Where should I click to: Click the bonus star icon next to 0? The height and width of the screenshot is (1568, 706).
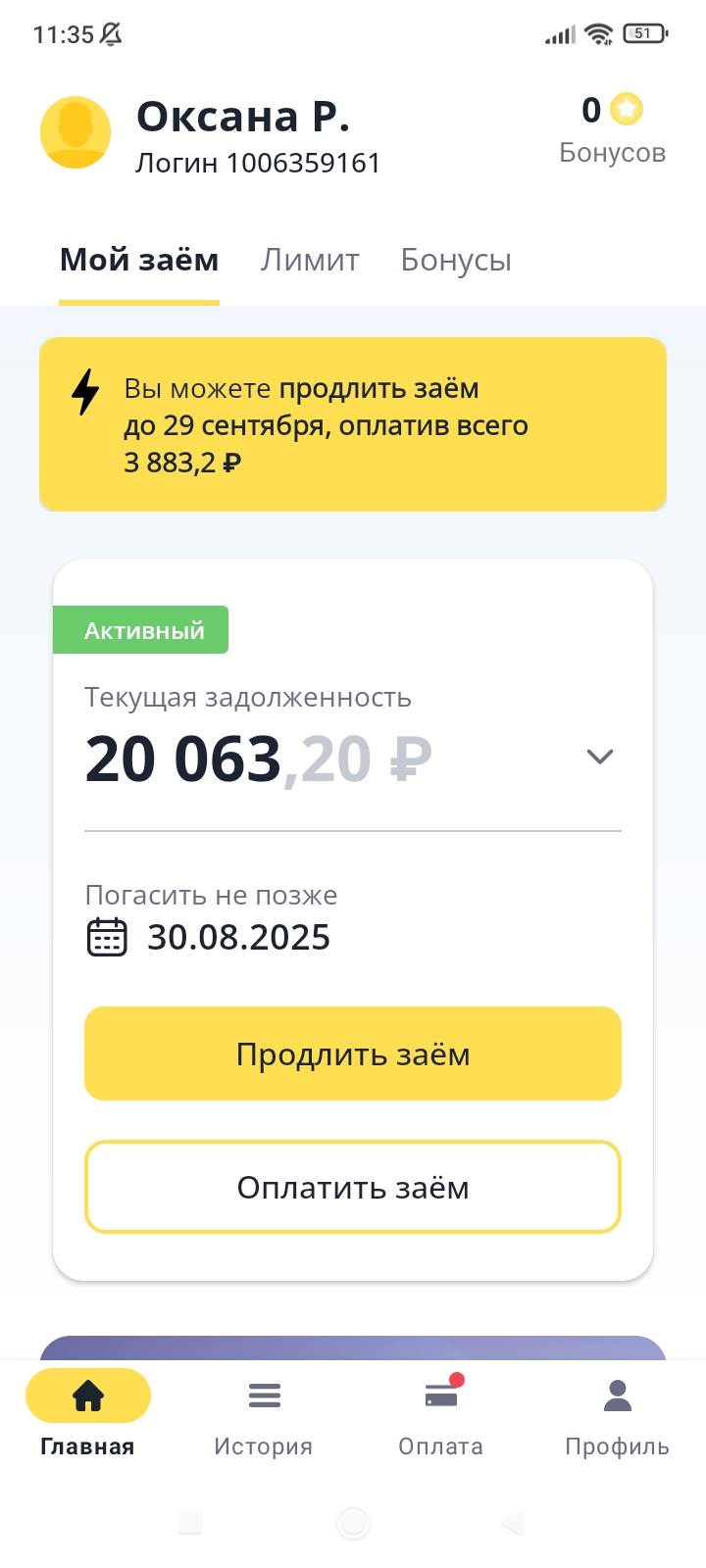(628, 111)
